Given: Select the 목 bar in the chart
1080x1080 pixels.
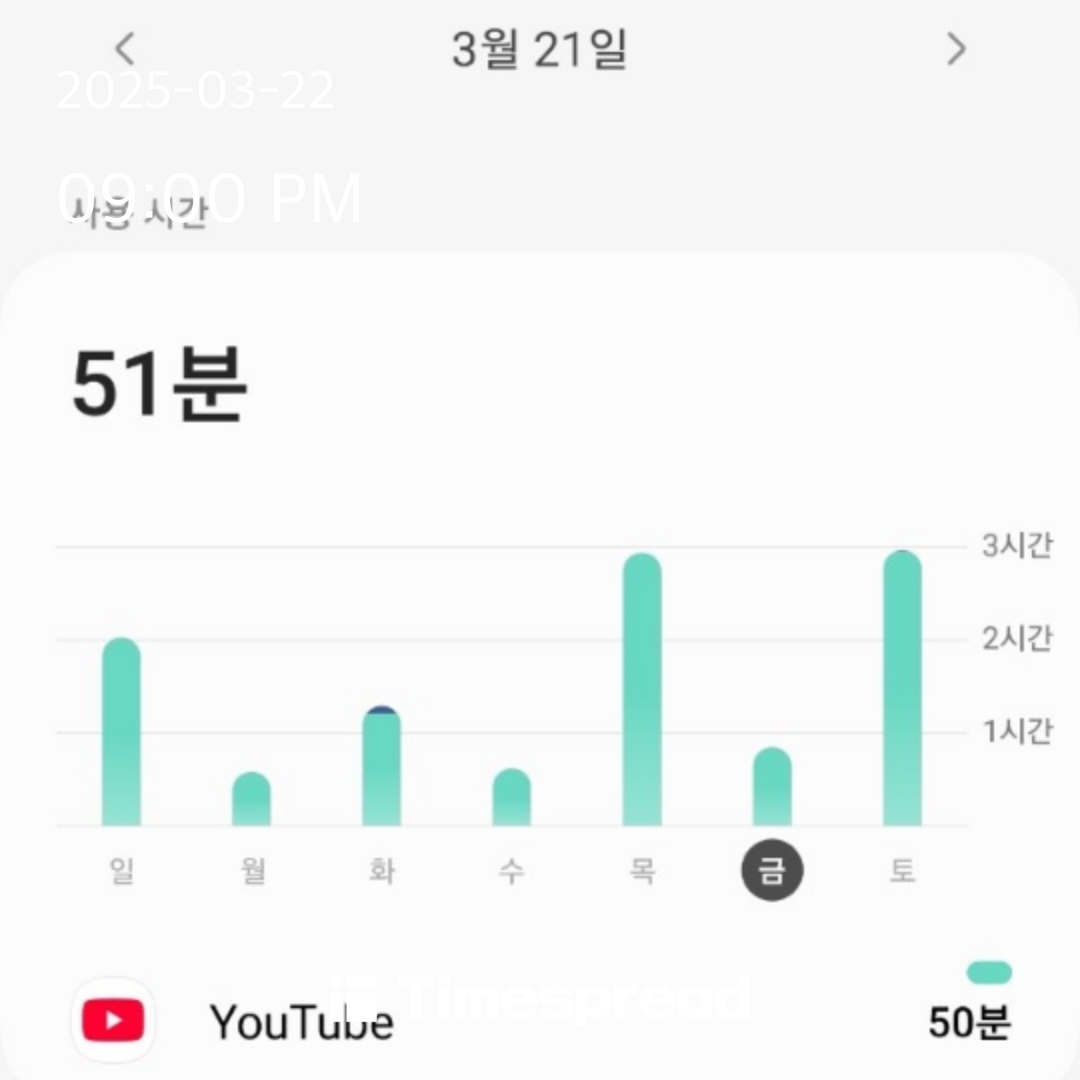Looking at the screenshot, I should click(642, 690).
